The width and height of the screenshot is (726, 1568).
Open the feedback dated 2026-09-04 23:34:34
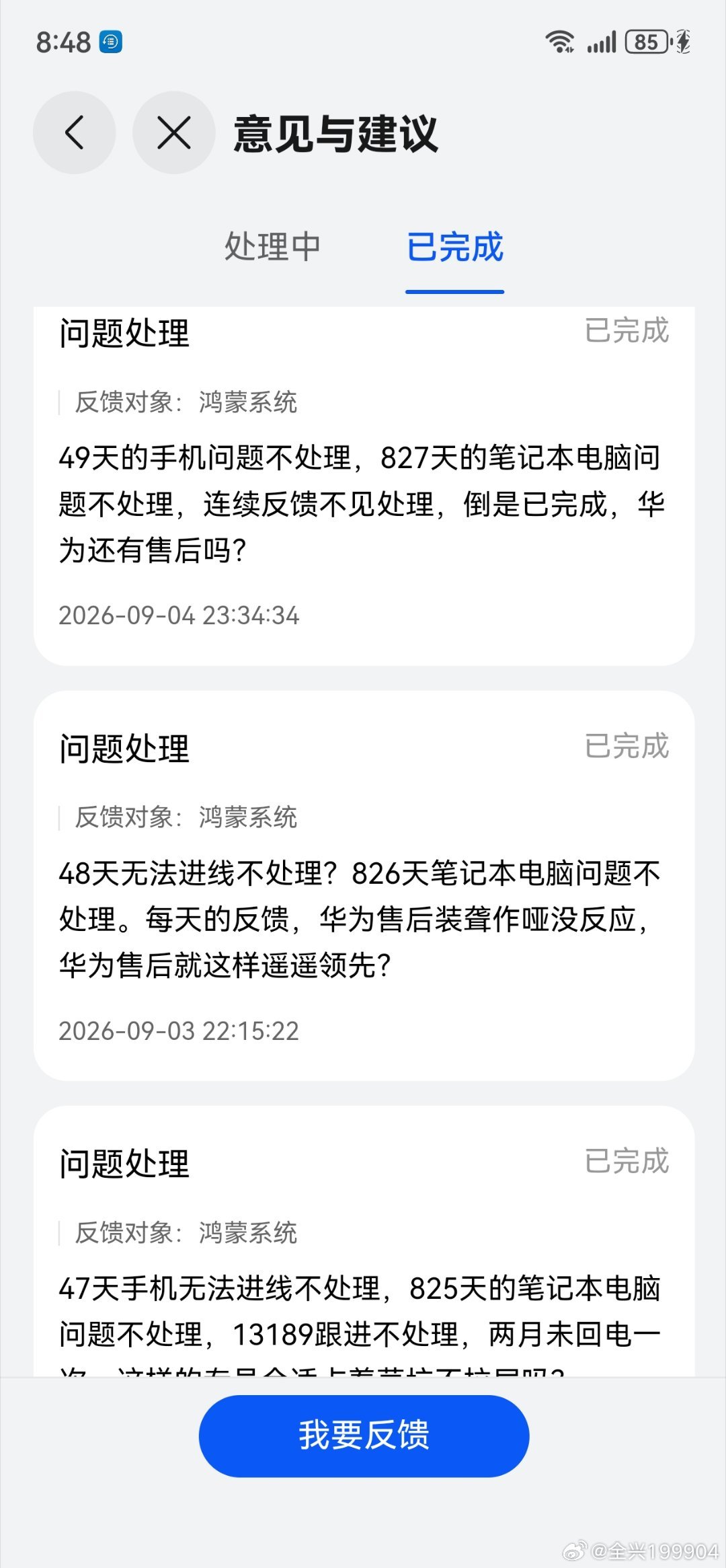[x=364, y=486]
